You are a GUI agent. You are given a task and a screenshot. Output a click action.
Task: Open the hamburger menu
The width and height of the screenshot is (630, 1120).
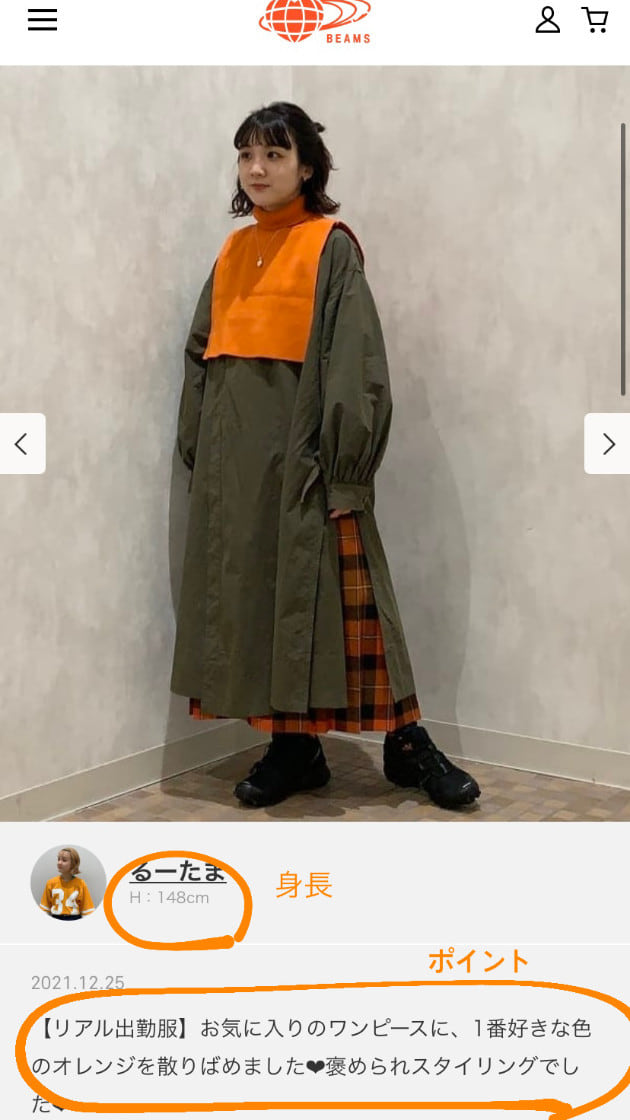(x=42, y=20)
